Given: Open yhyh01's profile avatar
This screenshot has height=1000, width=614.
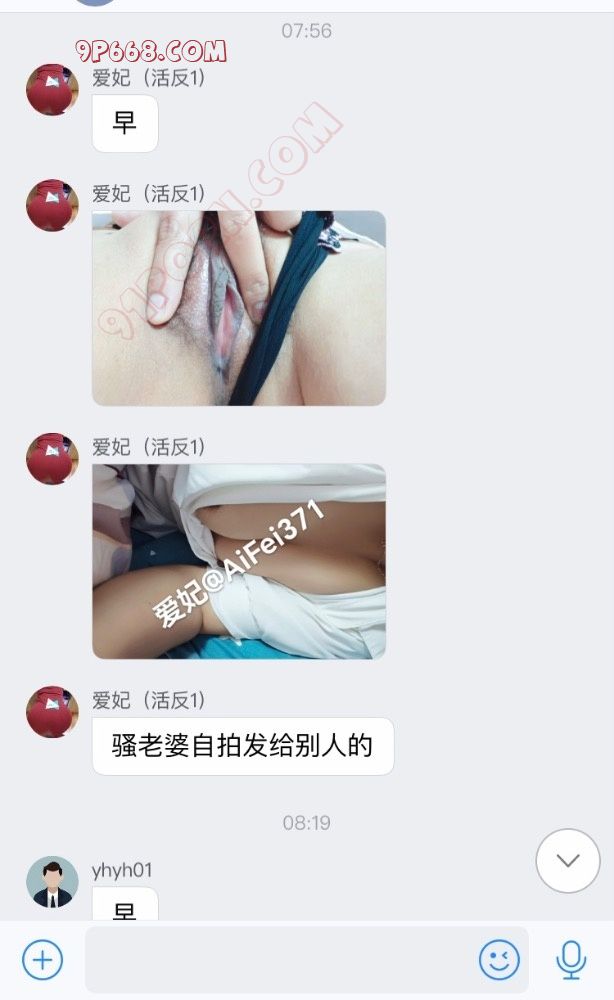Looking at the screenshot, I should 52,882.
